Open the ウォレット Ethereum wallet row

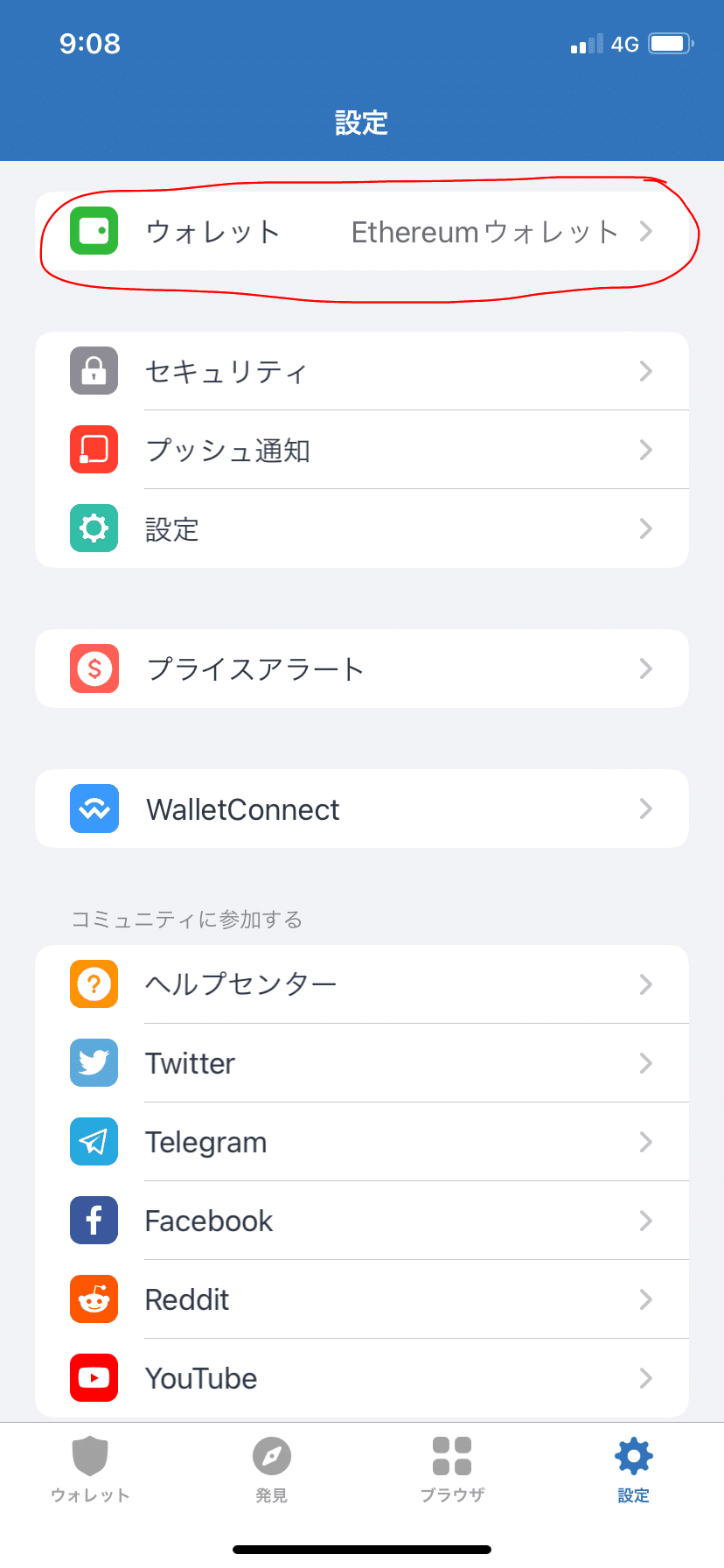tap(362, 231)
